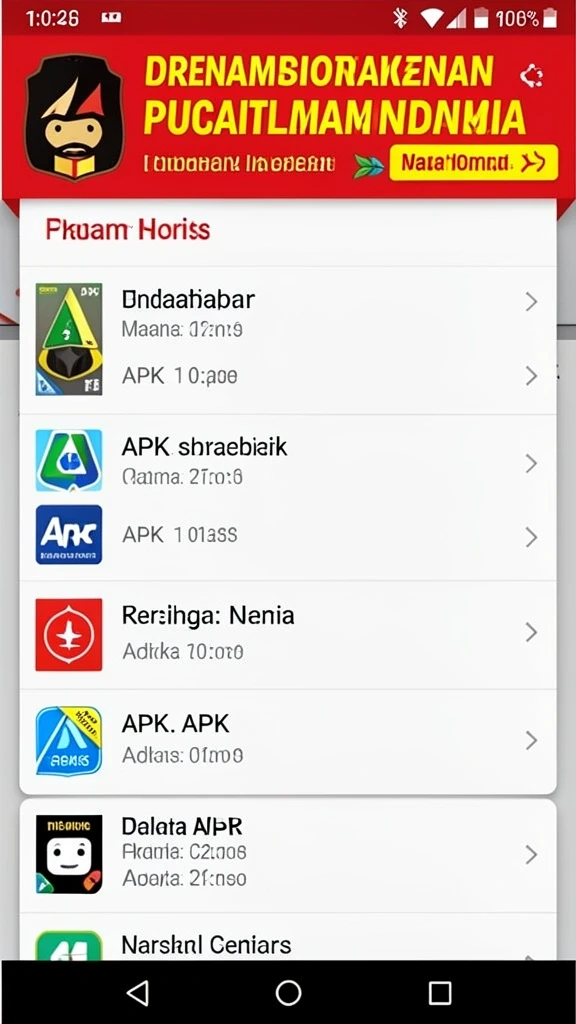Open the APK shraebieik row

click(287, 461)
